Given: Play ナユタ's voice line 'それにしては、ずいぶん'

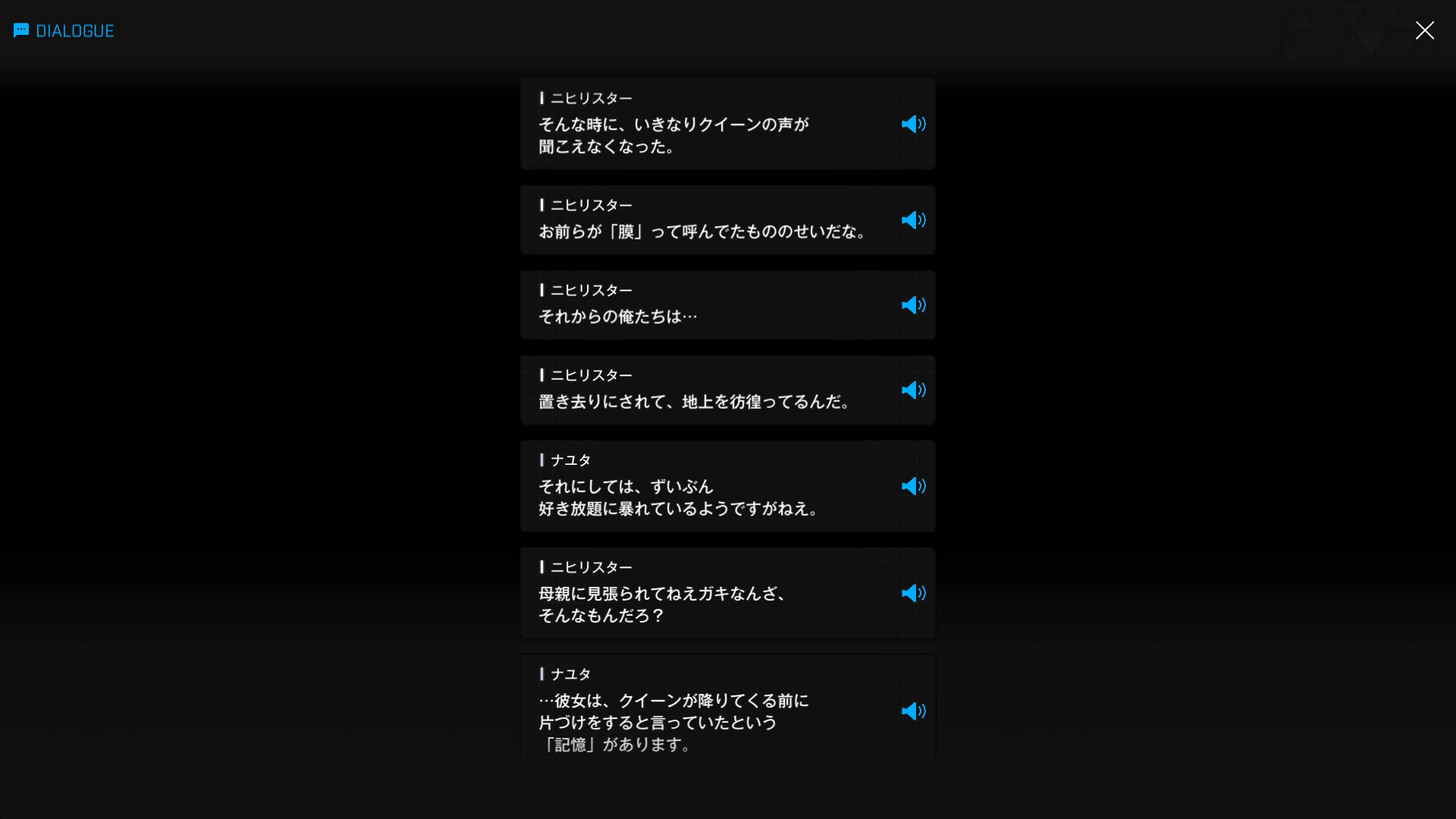Looking at the screenshot, I should point(913,486).
